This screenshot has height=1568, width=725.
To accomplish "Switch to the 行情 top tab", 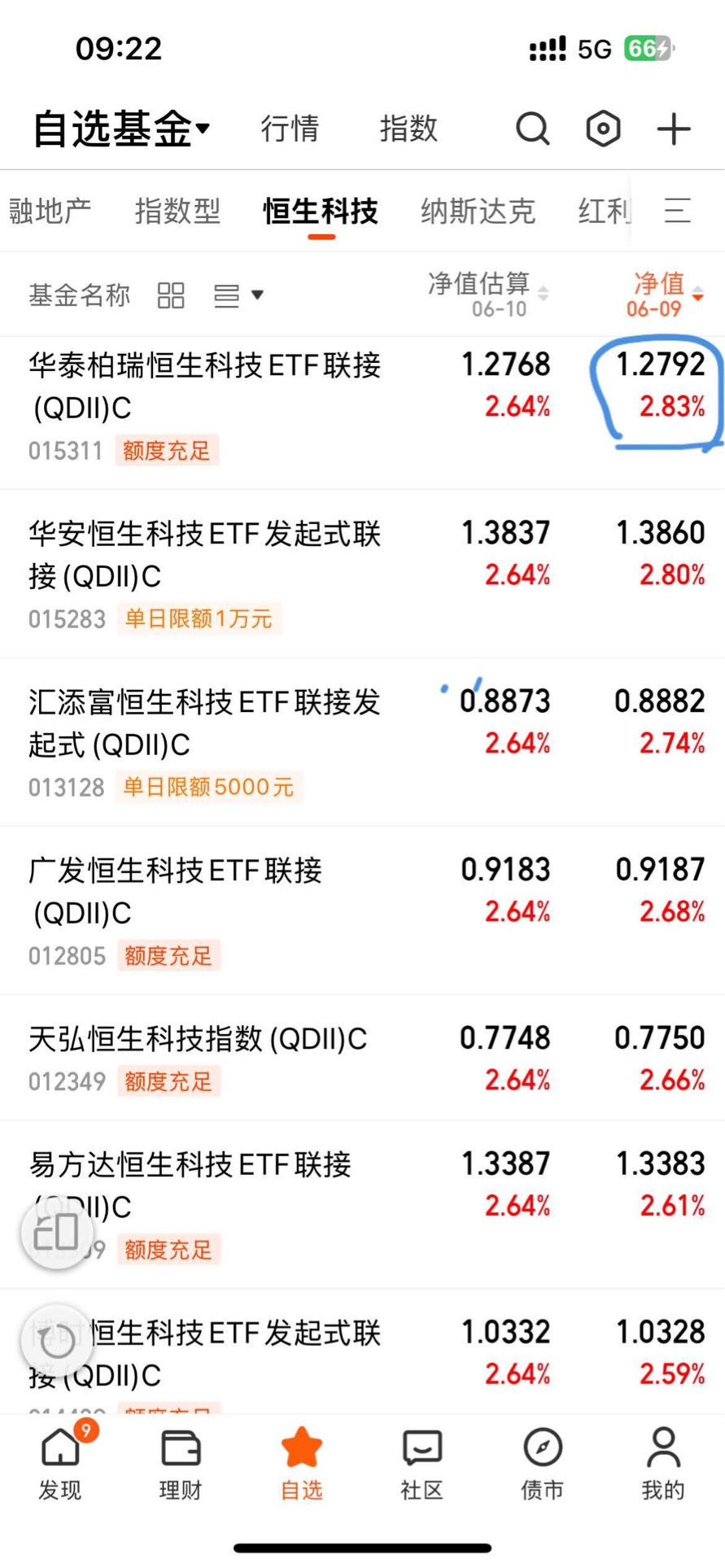I will coord(290,129).
